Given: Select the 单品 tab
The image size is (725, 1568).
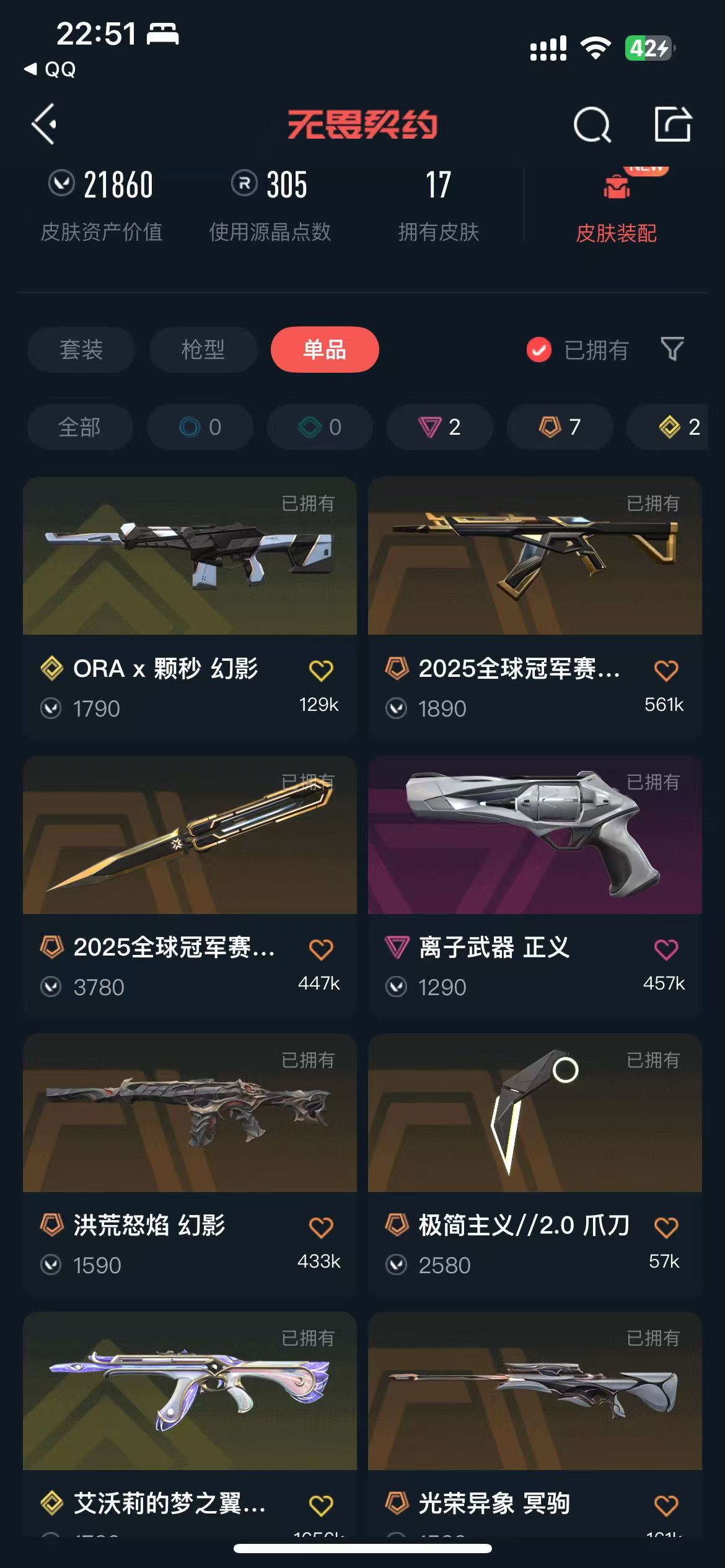Looking at the screenshot, I should click(x=325, y=349).
